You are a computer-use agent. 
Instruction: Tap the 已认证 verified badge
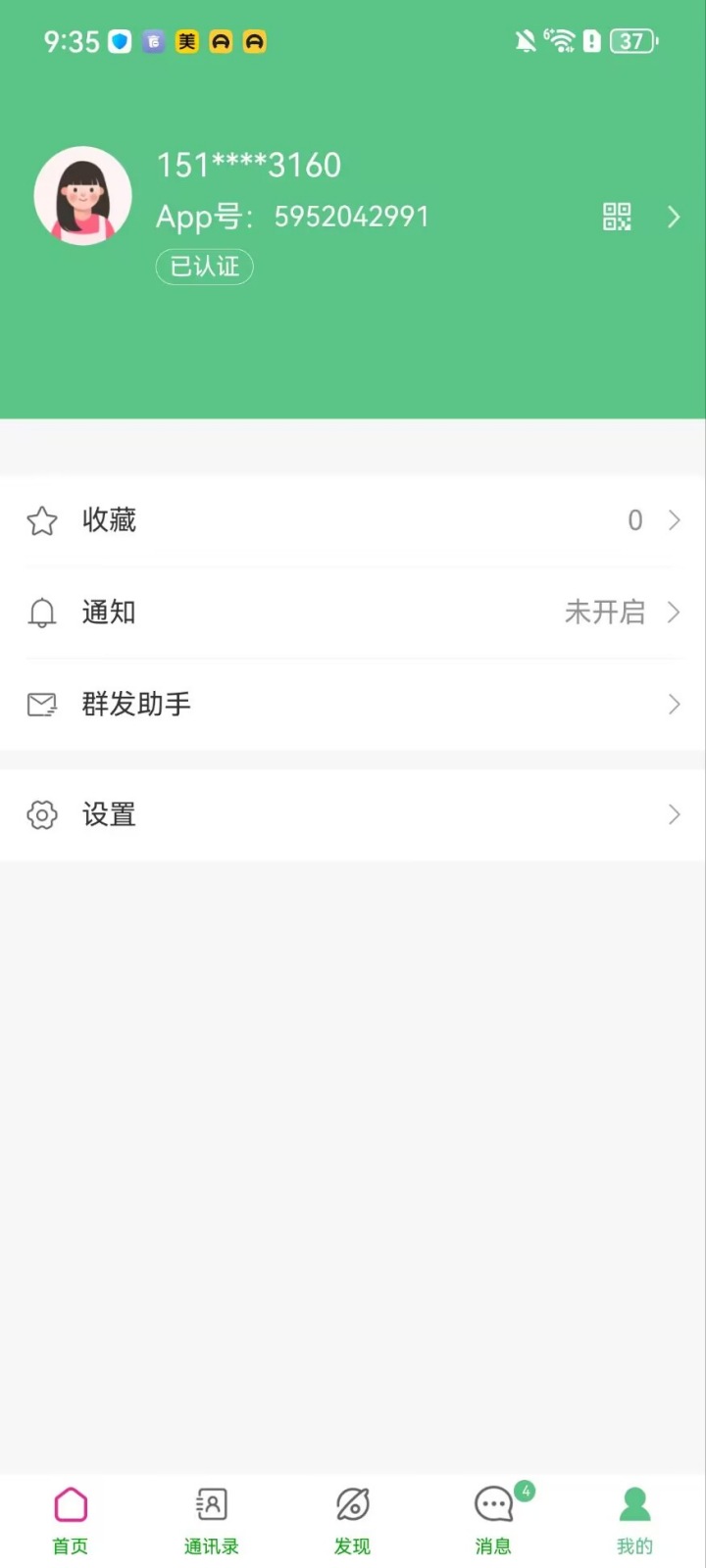click(204, 267)
